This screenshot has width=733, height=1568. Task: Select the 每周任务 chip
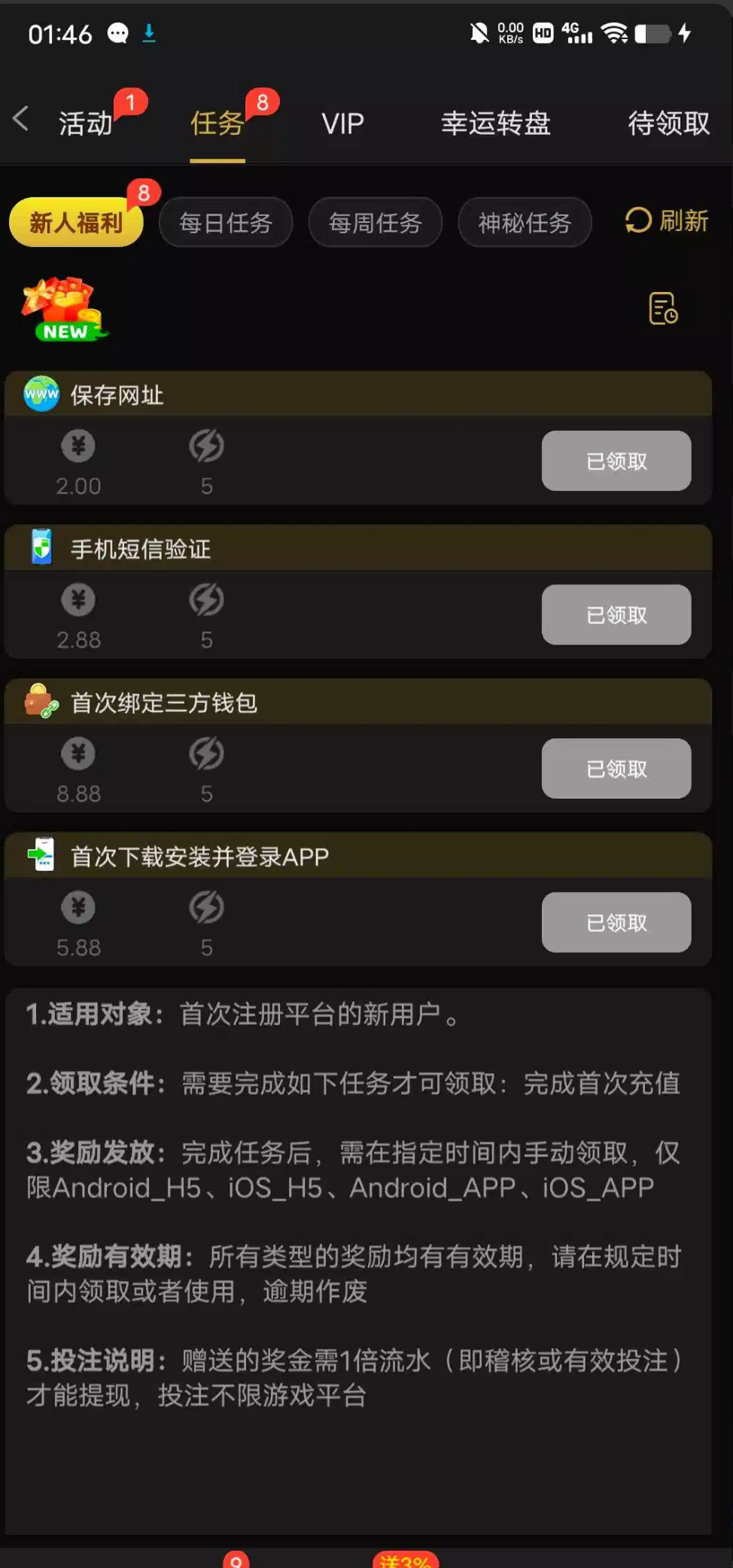(375, 223)
